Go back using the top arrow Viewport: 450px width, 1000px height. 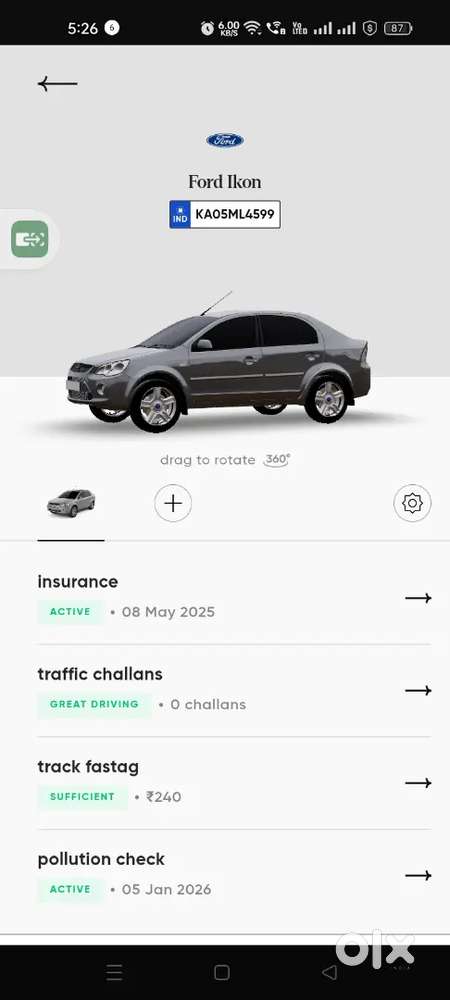(x=57, y=84)
